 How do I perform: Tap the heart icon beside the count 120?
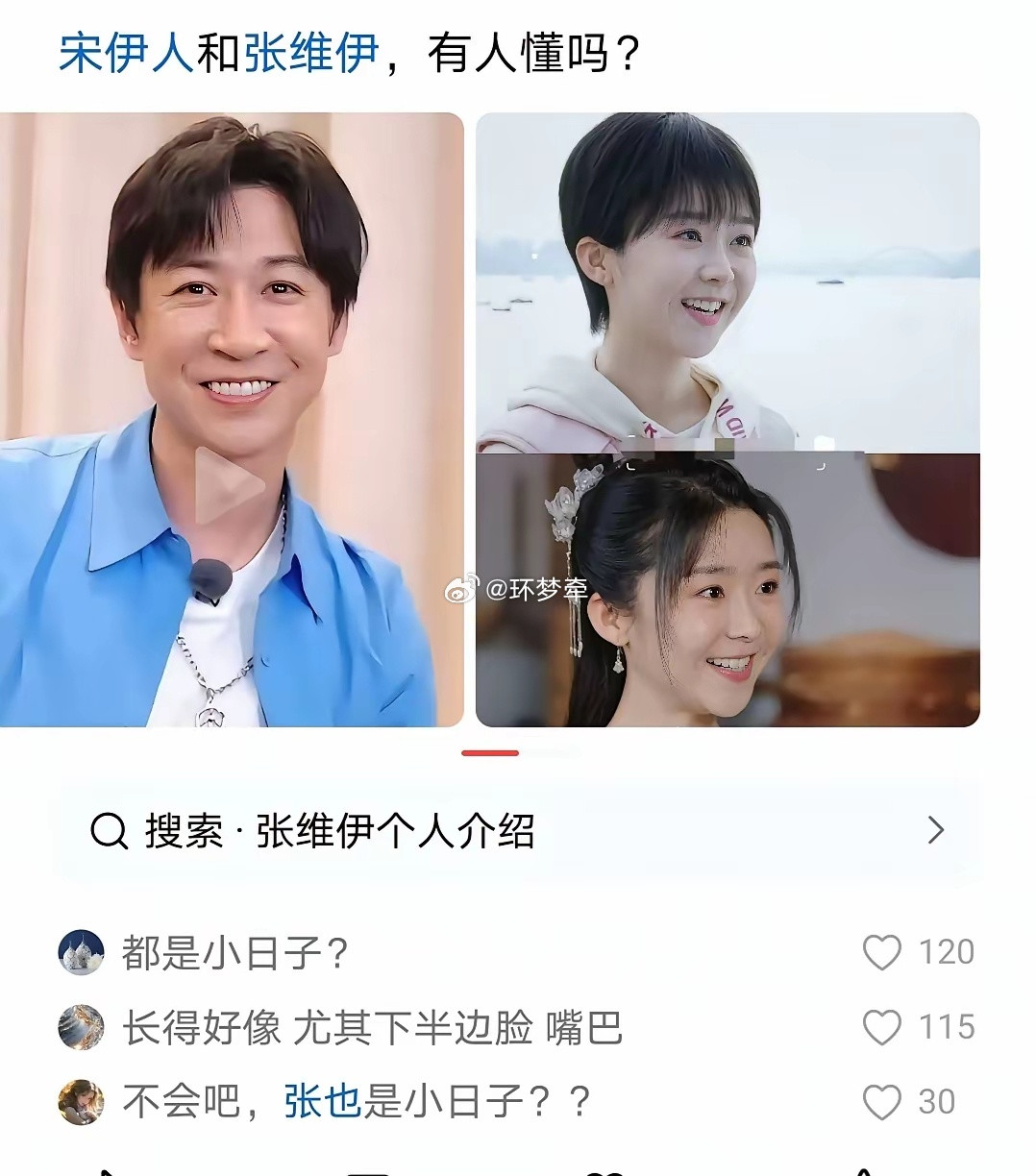(880, 952)
